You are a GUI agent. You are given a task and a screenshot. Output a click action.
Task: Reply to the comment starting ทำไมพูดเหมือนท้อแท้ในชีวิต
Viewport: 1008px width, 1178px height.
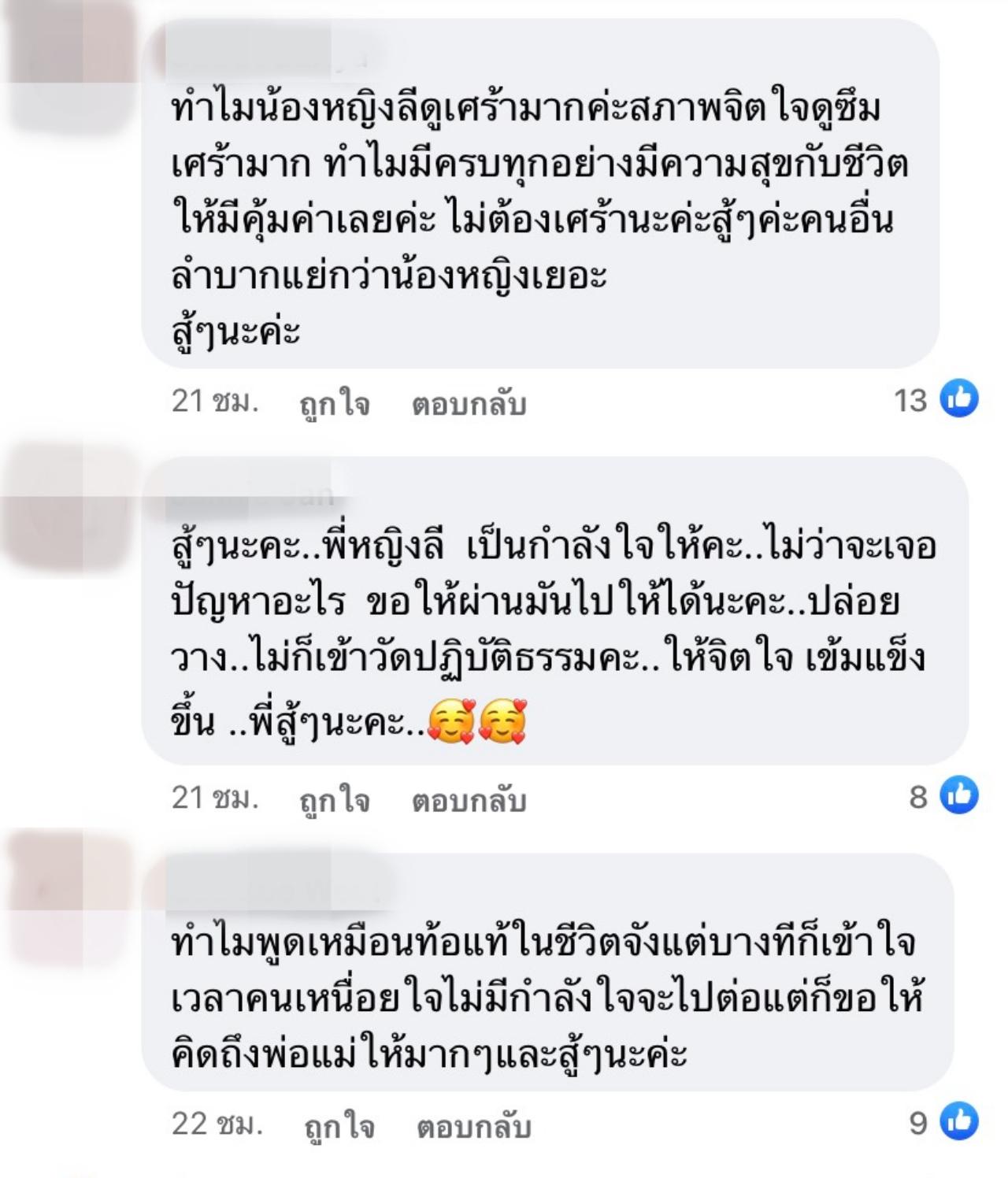(473, 1125)
